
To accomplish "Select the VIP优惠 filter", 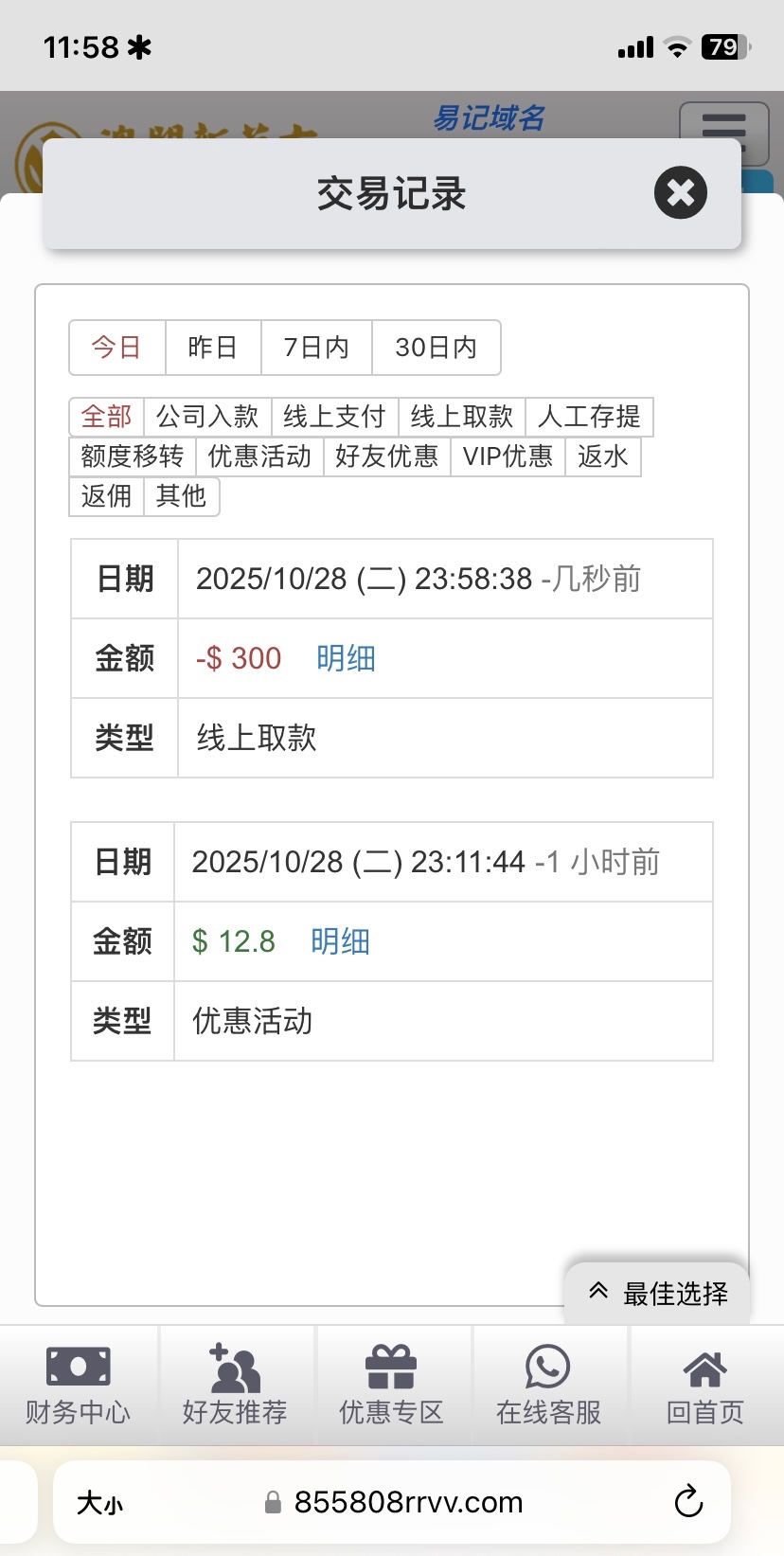I will coord(508,456).
